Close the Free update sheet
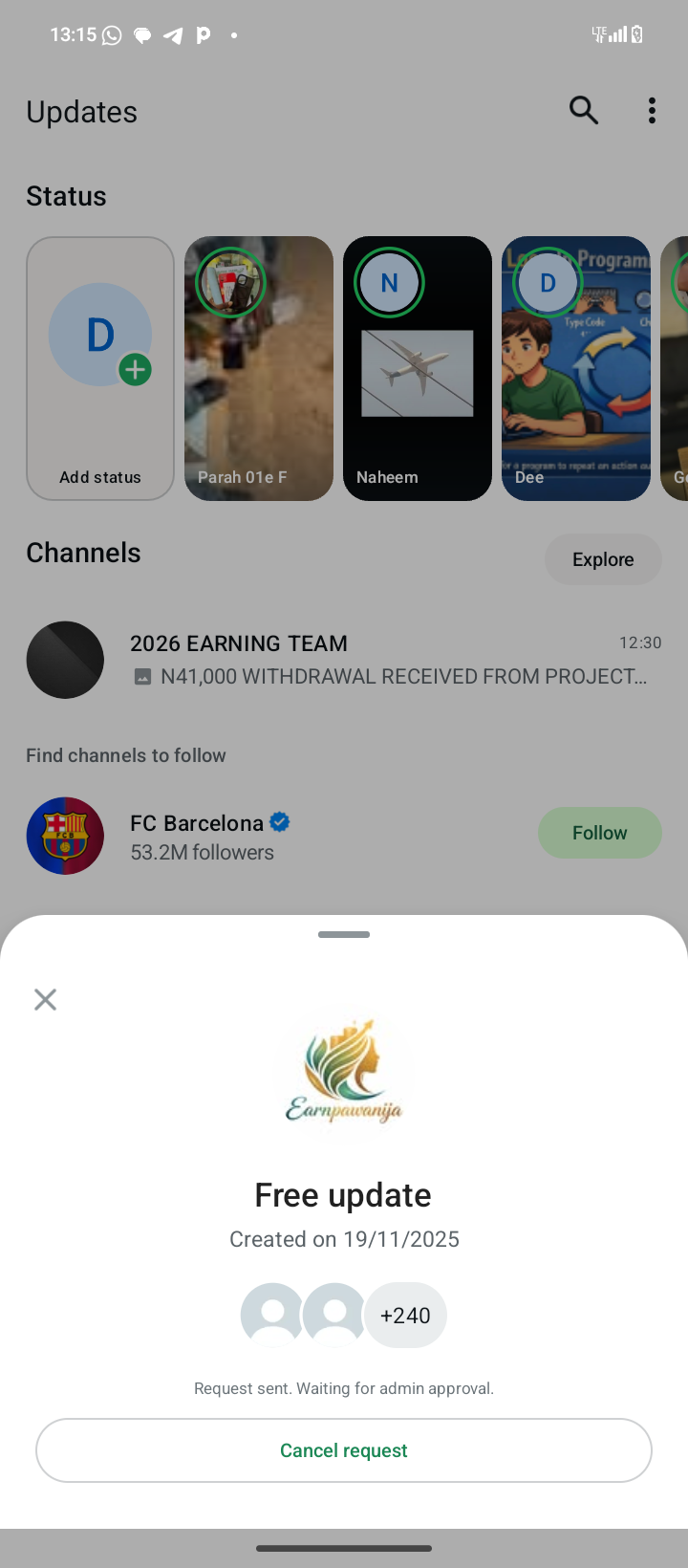 tap(45, 999)
